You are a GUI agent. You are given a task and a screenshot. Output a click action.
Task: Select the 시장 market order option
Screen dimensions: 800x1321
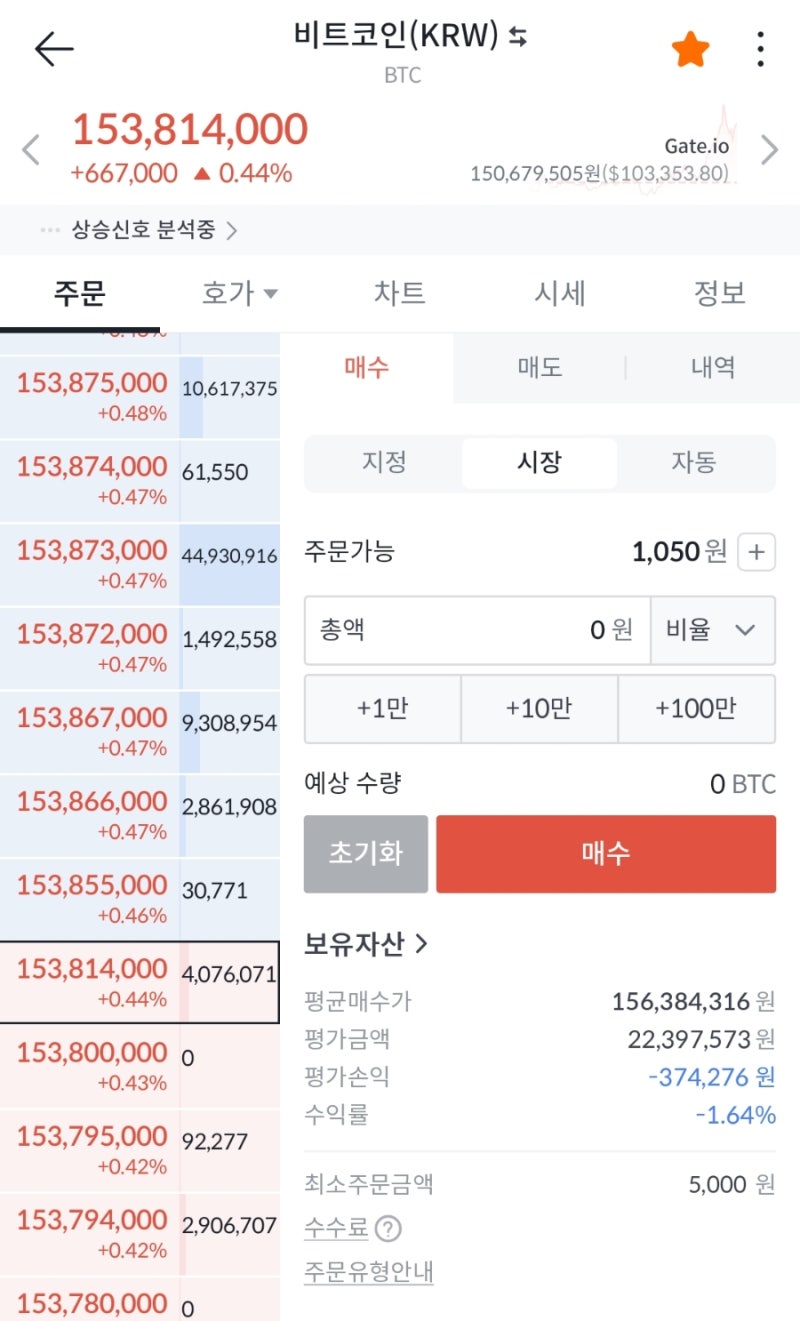[538, 463]
